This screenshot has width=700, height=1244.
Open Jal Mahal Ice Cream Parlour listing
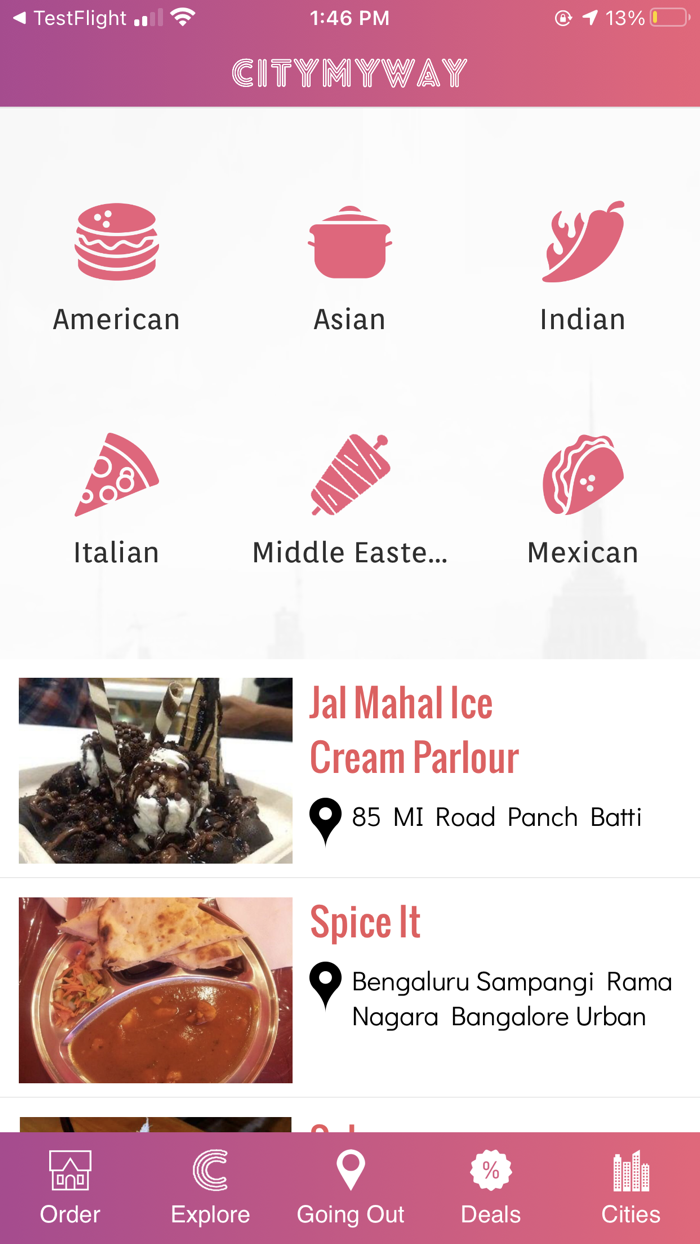(350, 769)
